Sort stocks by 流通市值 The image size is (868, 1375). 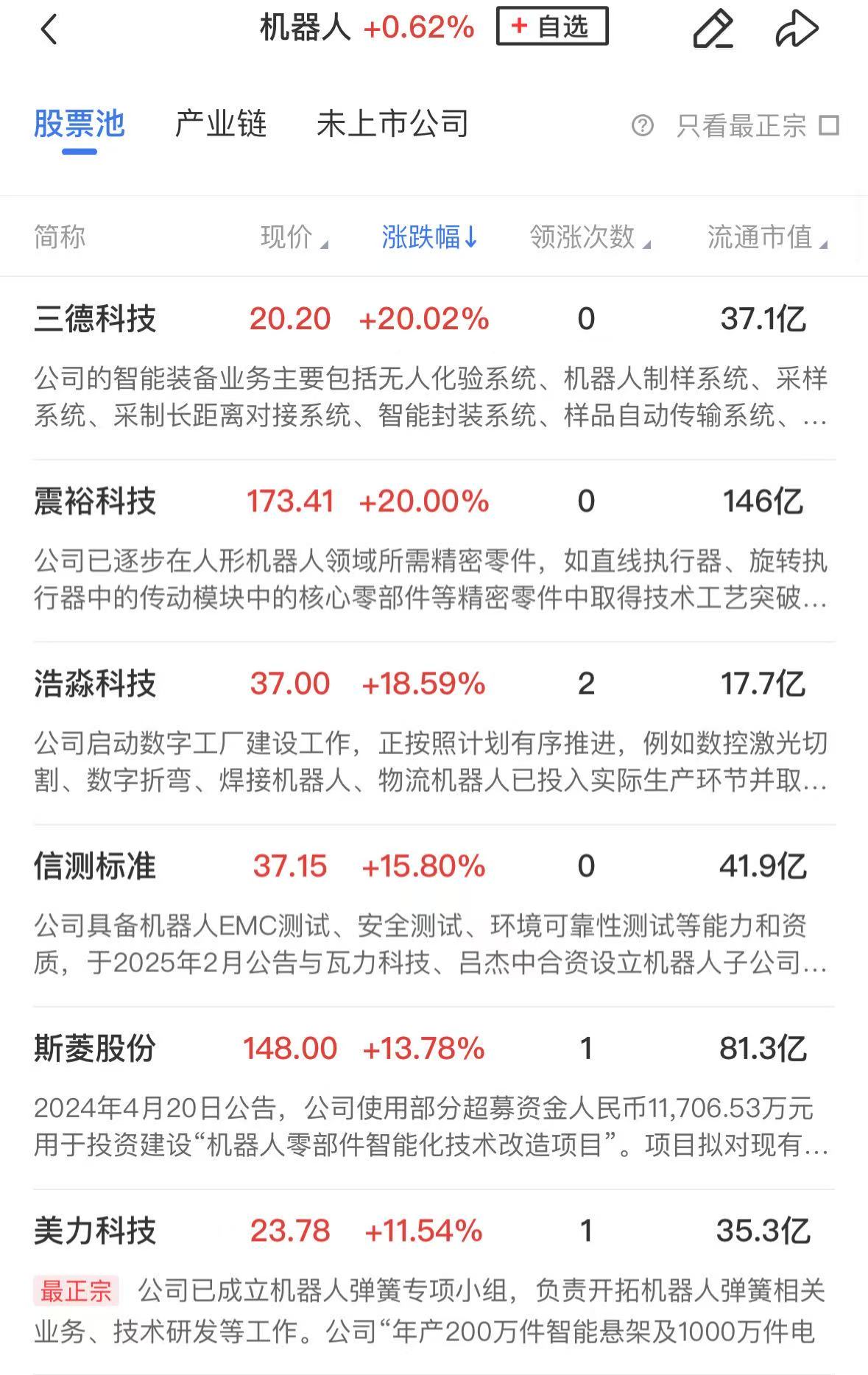(x=766, y=237)
